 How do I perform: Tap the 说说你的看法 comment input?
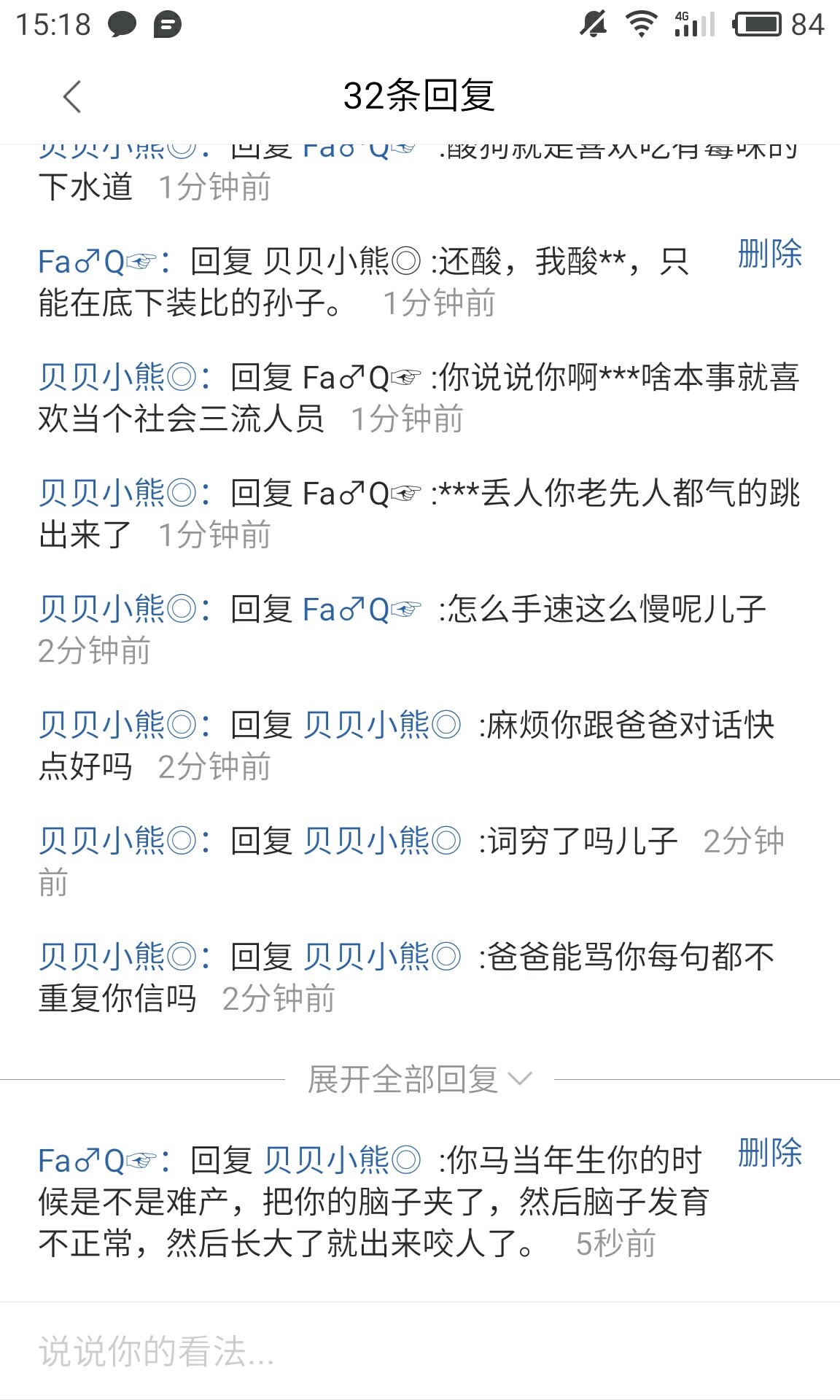click(420, 1351)
